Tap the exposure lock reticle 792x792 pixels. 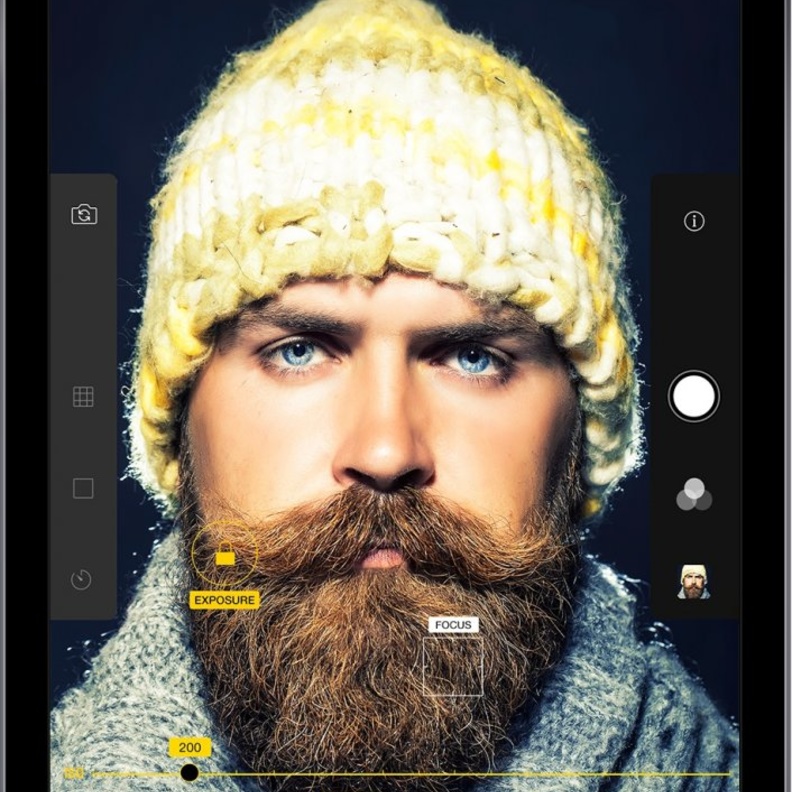click(225, 553)
